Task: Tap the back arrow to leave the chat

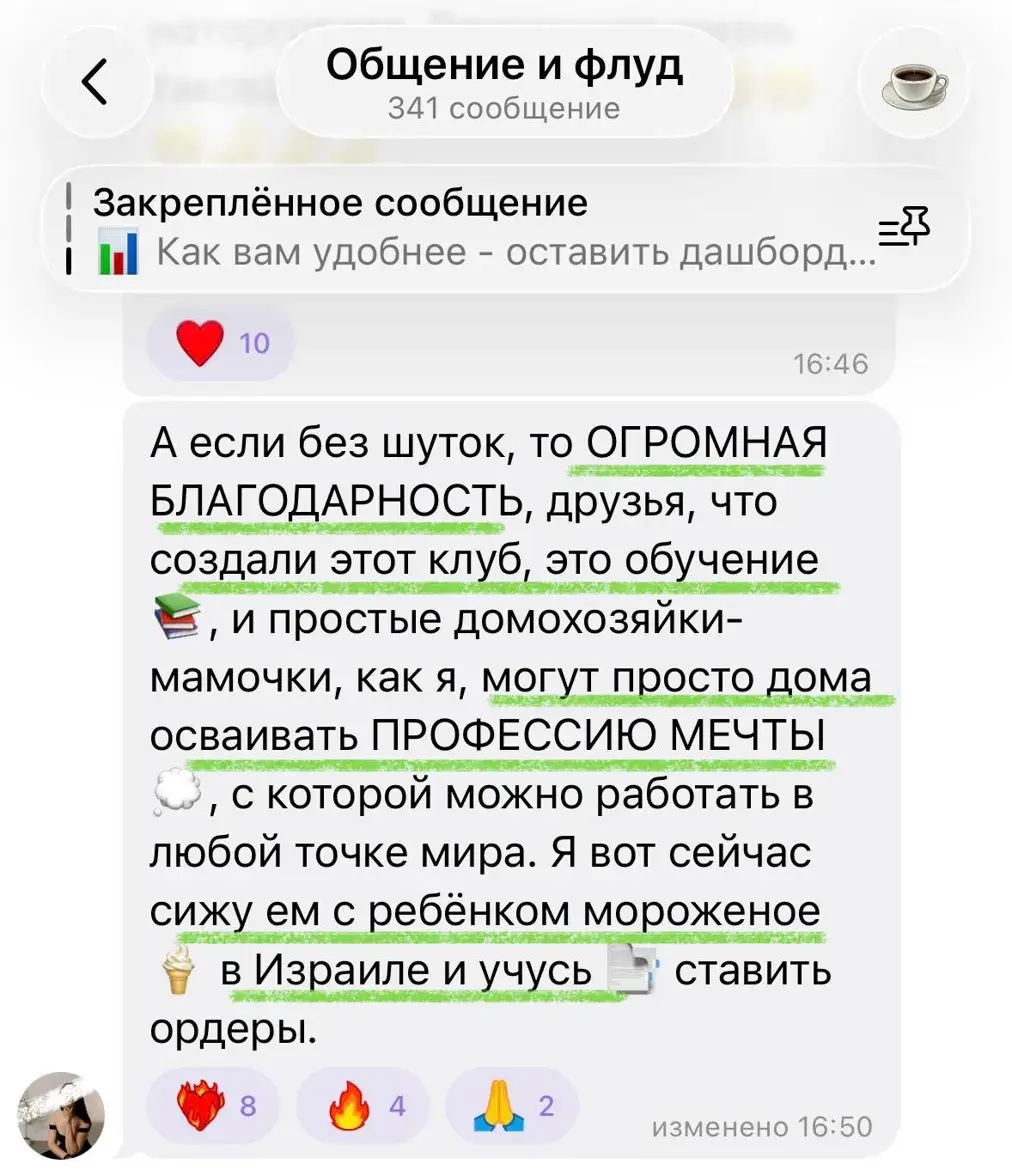Action: pyautogui.click(x=95, y=80)
